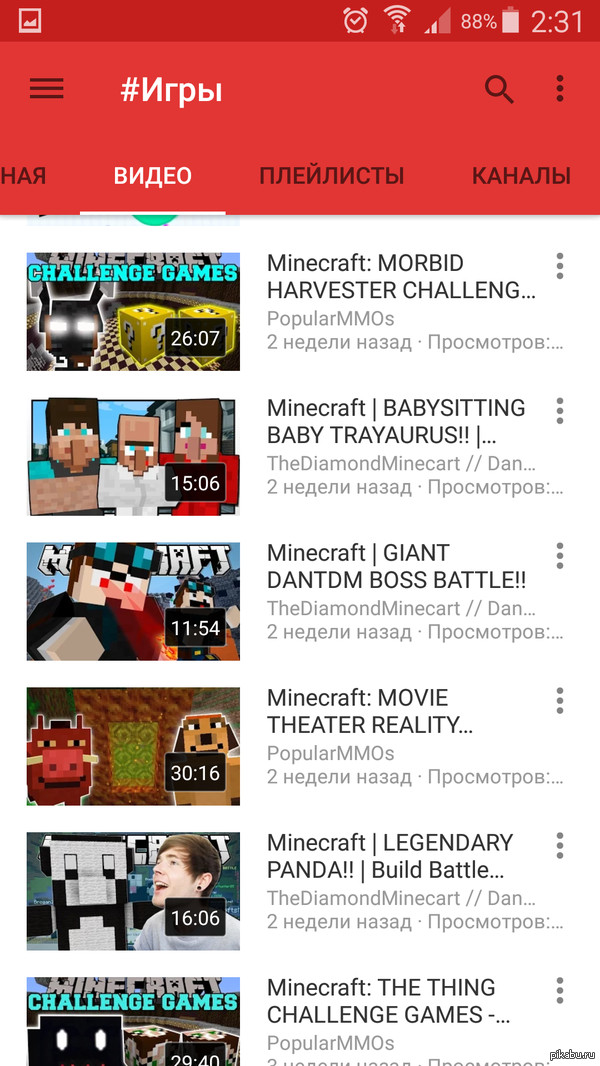The image size is (600, 1066).
Task: Open options for GIANT DANTDM BOSS BATTLE
Action: (560, 556)
